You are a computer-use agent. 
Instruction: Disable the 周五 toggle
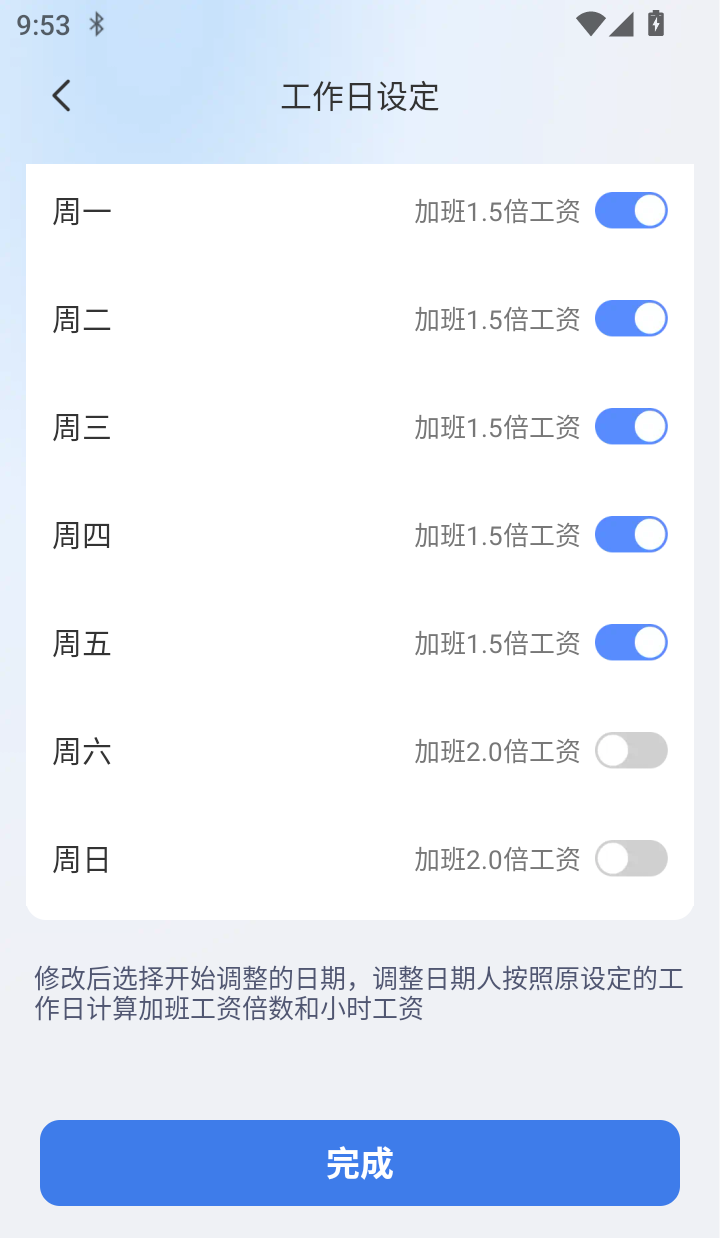(631, 642)
